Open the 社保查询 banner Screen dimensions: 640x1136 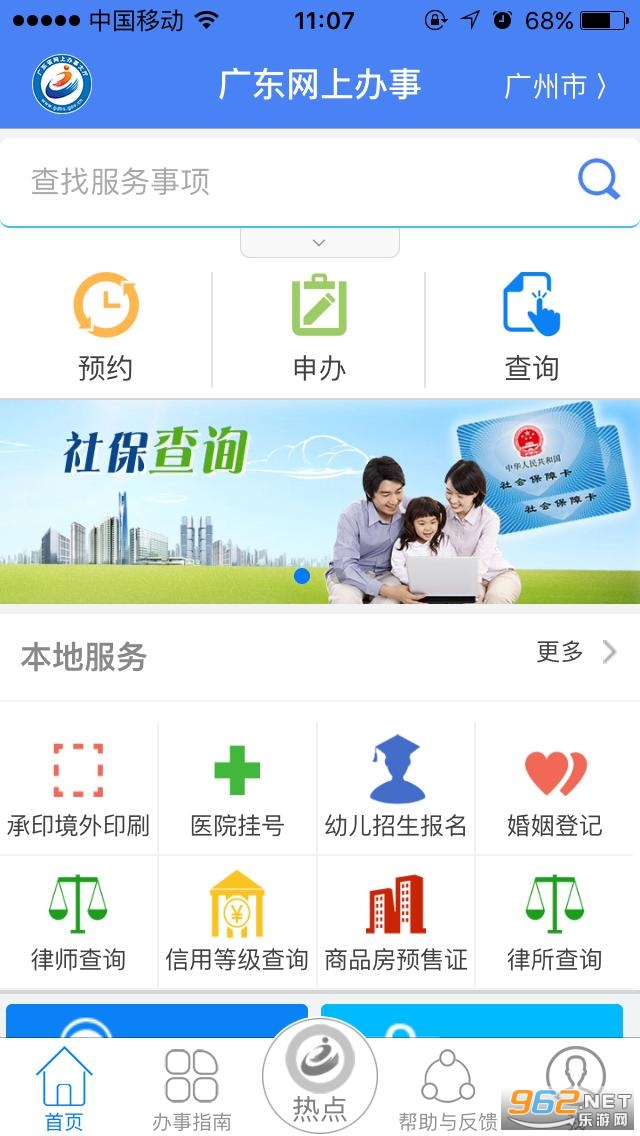coord(320,501)
